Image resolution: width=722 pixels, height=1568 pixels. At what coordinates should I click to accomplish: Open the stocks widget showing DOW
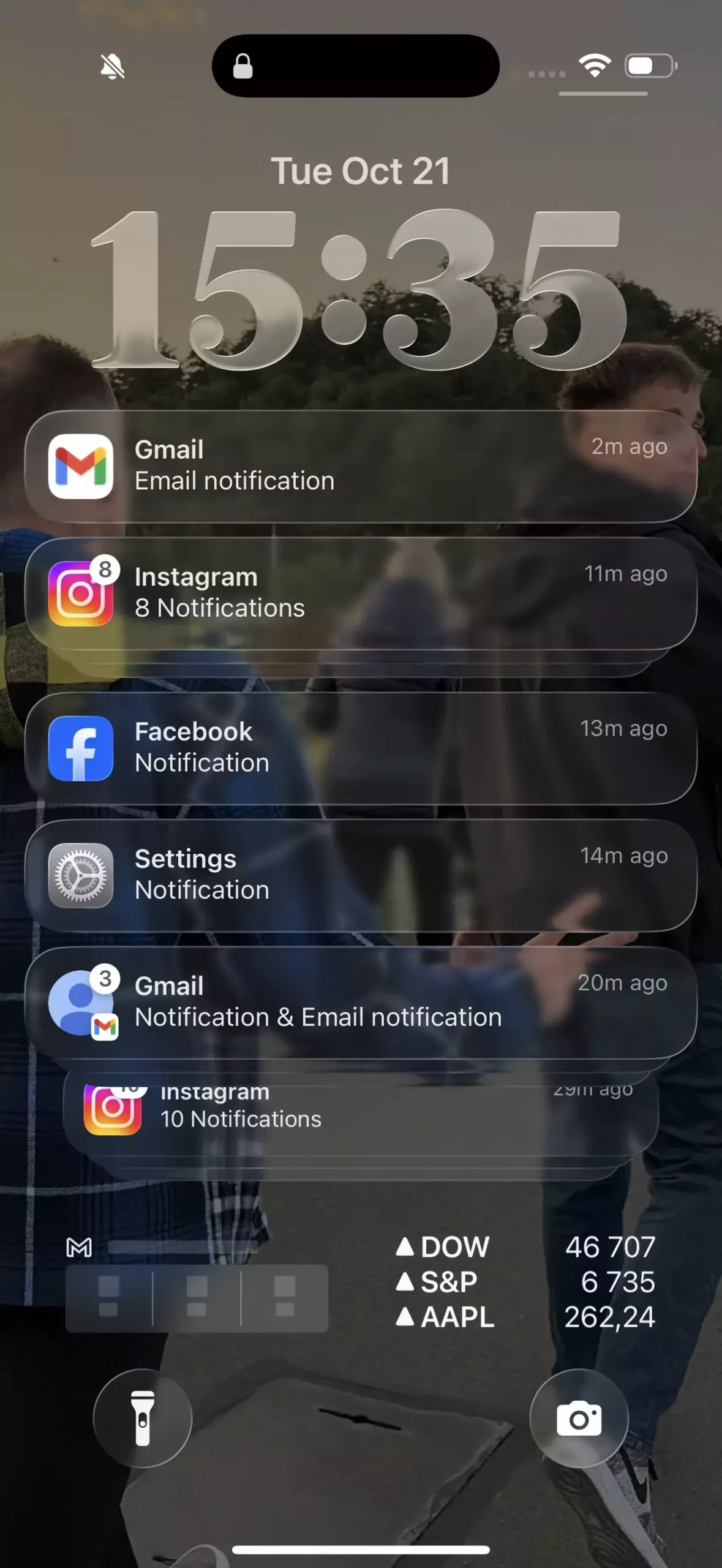(525, 1283)
